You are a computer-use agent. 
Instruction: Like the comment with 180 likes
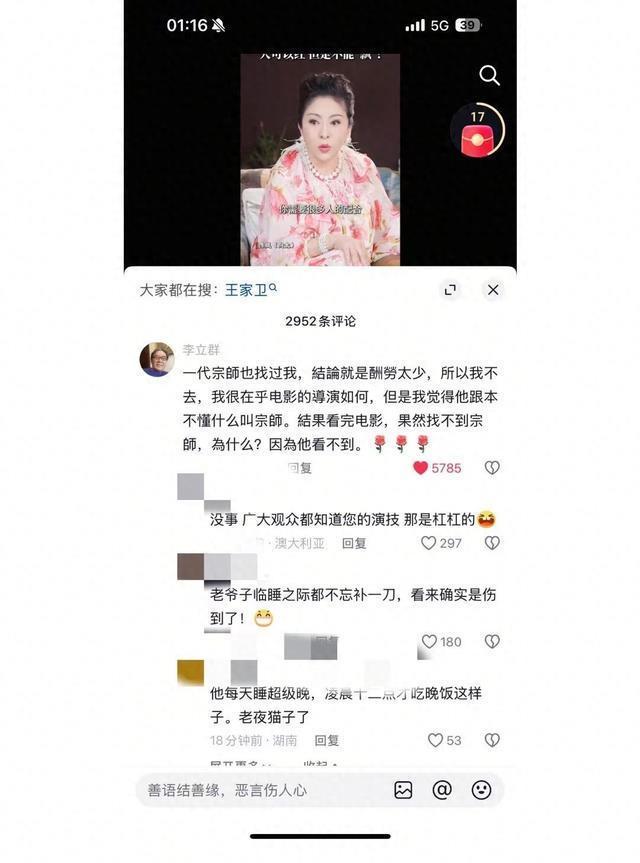[x=429, y=641]
